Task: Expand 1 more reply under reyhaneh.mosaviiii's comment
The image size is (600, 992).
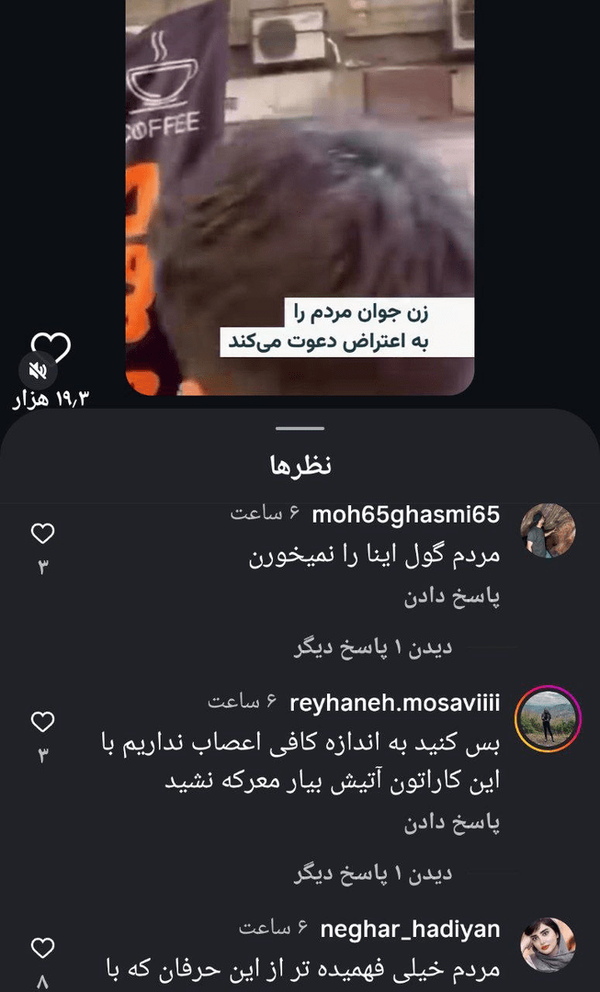Action: click(x=373, y=874)
